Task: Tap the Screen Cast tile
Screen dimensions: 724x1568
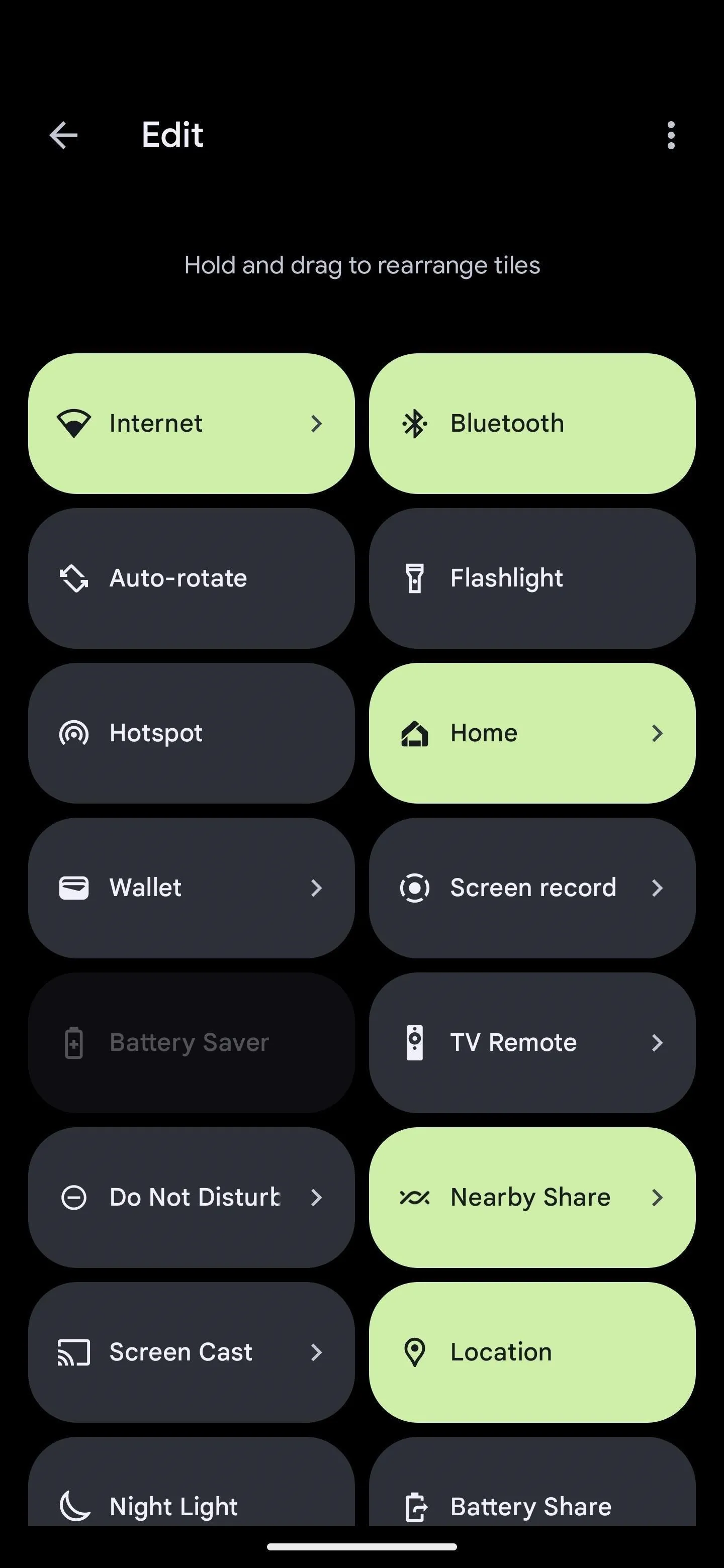Action: point(191,1352)
